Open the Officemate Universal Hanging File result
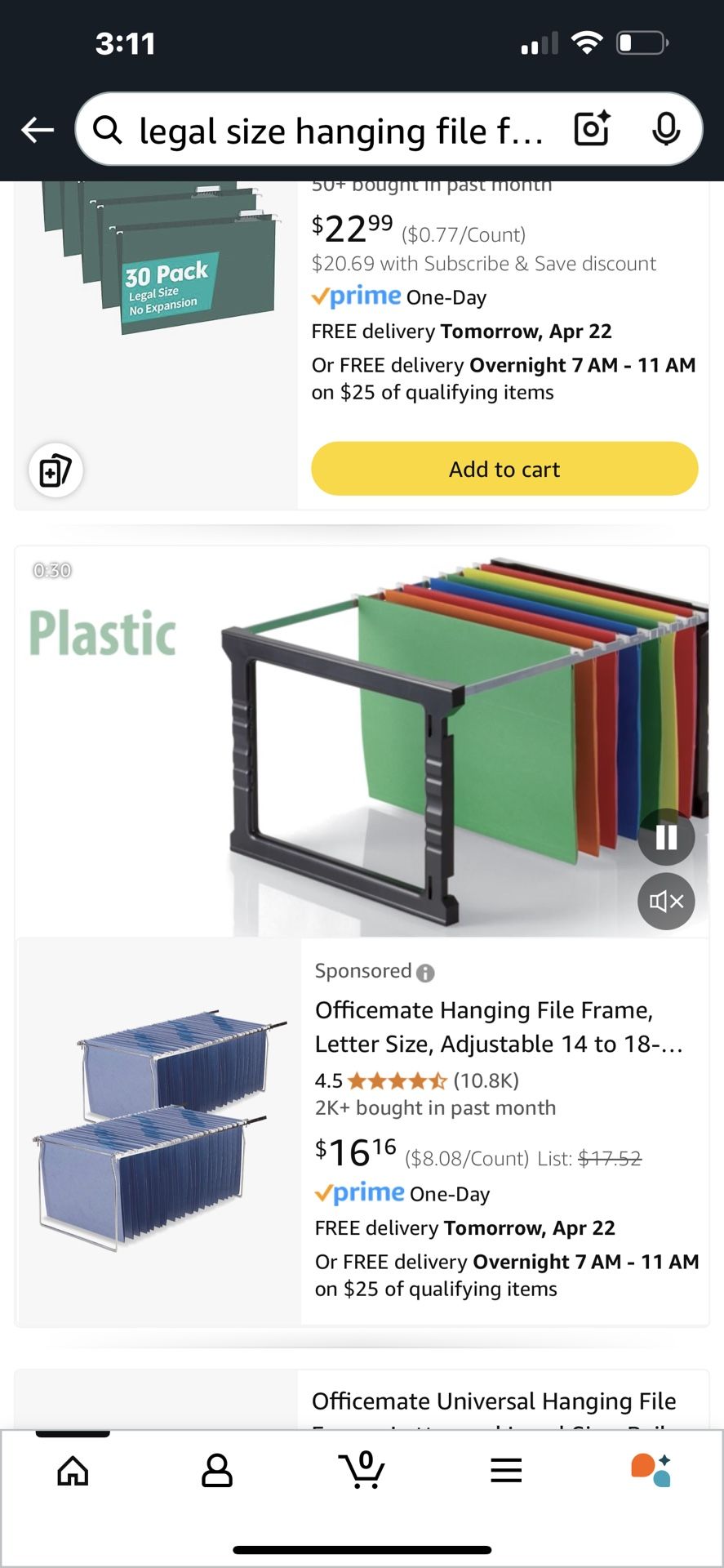 tap(492, 1400)
